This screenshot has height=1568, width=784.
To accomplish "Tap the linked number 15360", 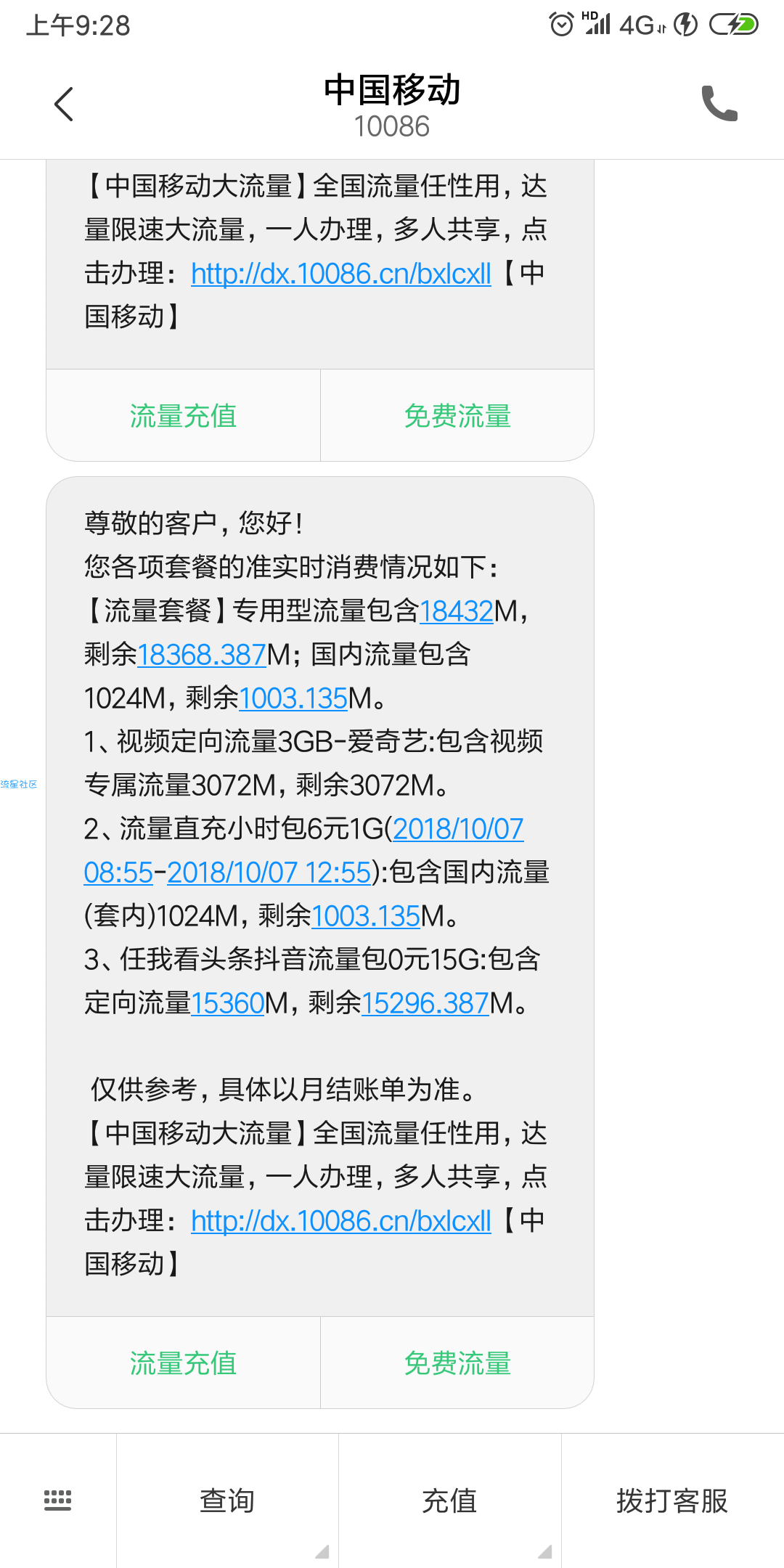I will tap(227, 1003).
